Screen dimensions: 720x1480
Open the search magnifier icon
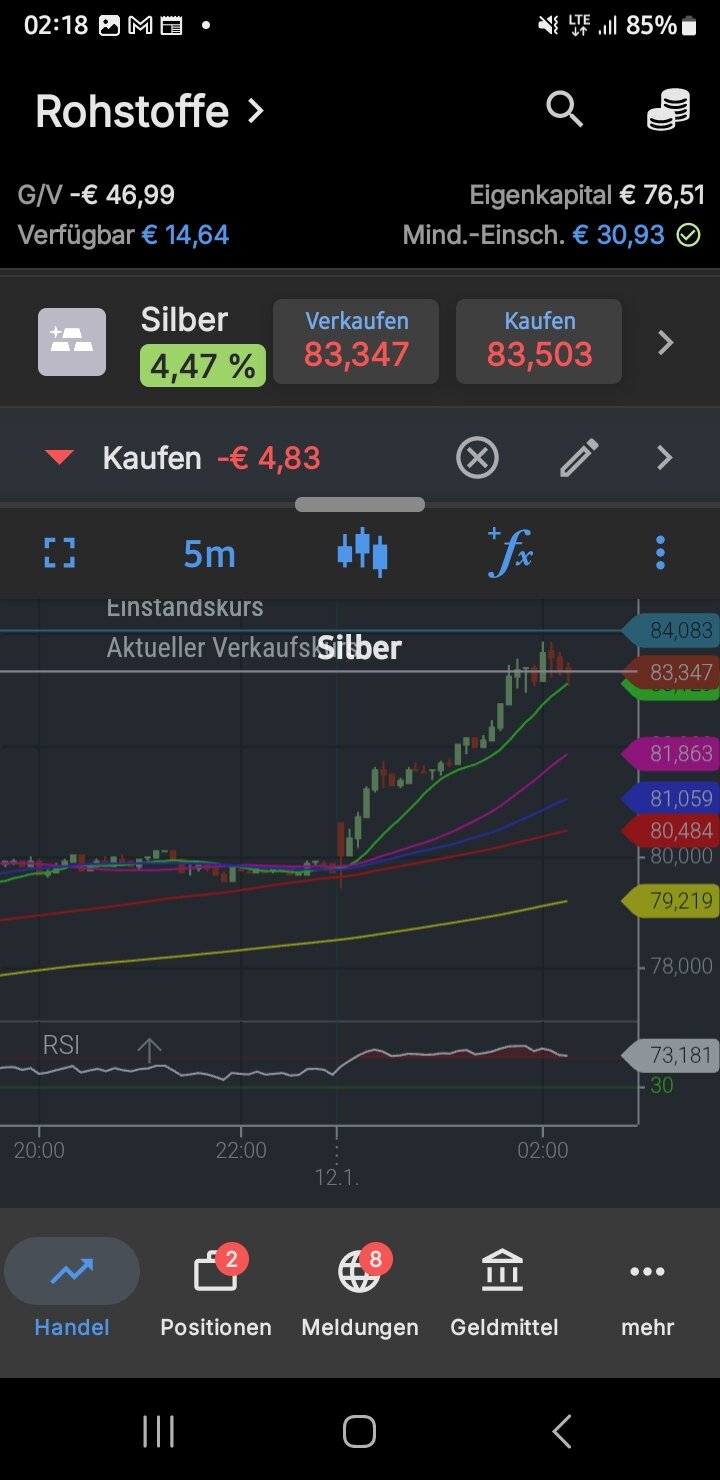tap(564, 109)
